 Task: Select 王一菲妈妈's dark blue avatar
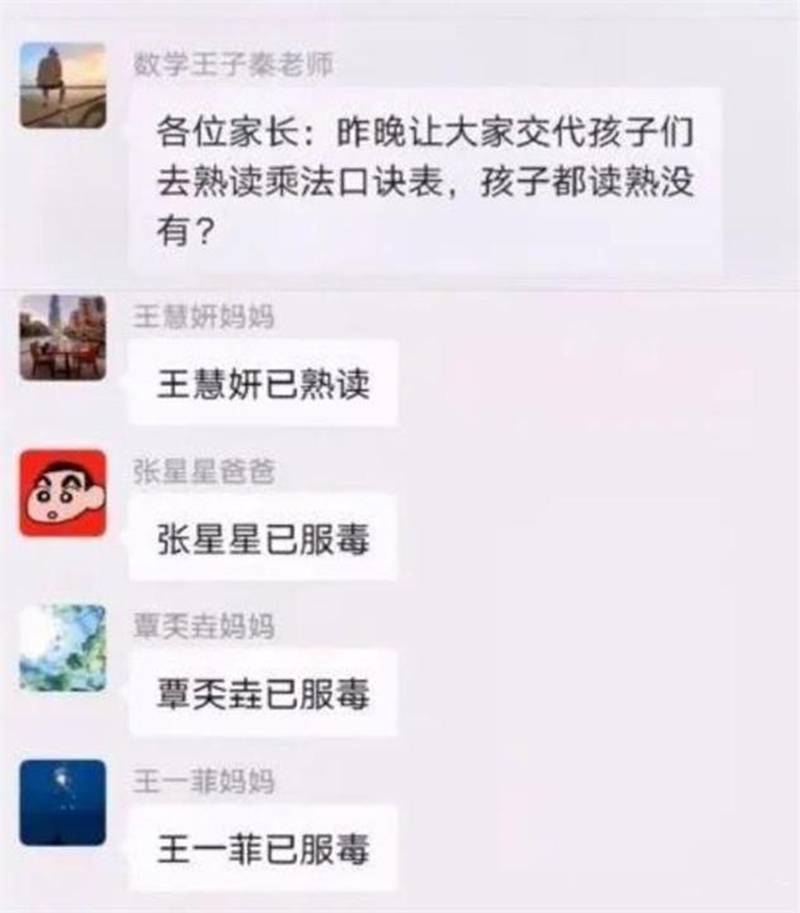coord(62,802)
